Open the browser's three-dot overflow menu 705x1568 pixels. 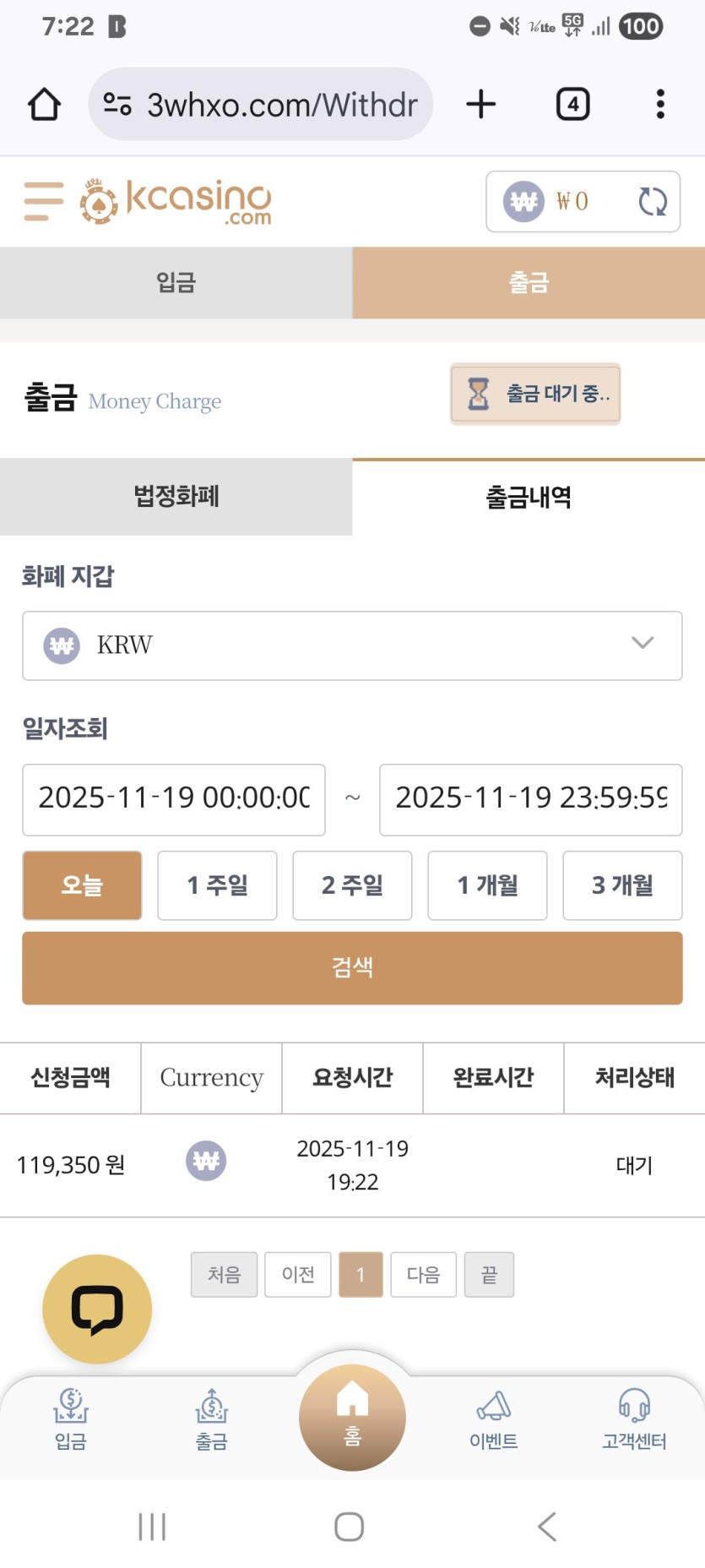660,105
